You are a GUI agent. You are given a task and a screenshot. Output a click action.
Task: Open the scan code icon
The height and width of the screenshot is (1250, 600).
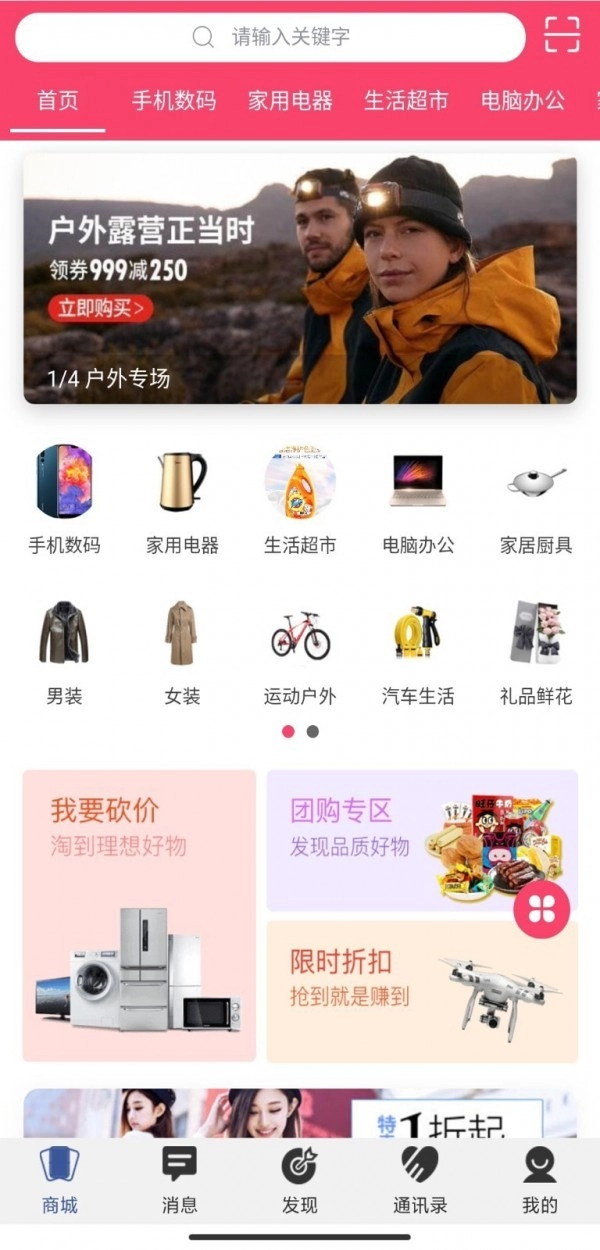tap(562, 35)
